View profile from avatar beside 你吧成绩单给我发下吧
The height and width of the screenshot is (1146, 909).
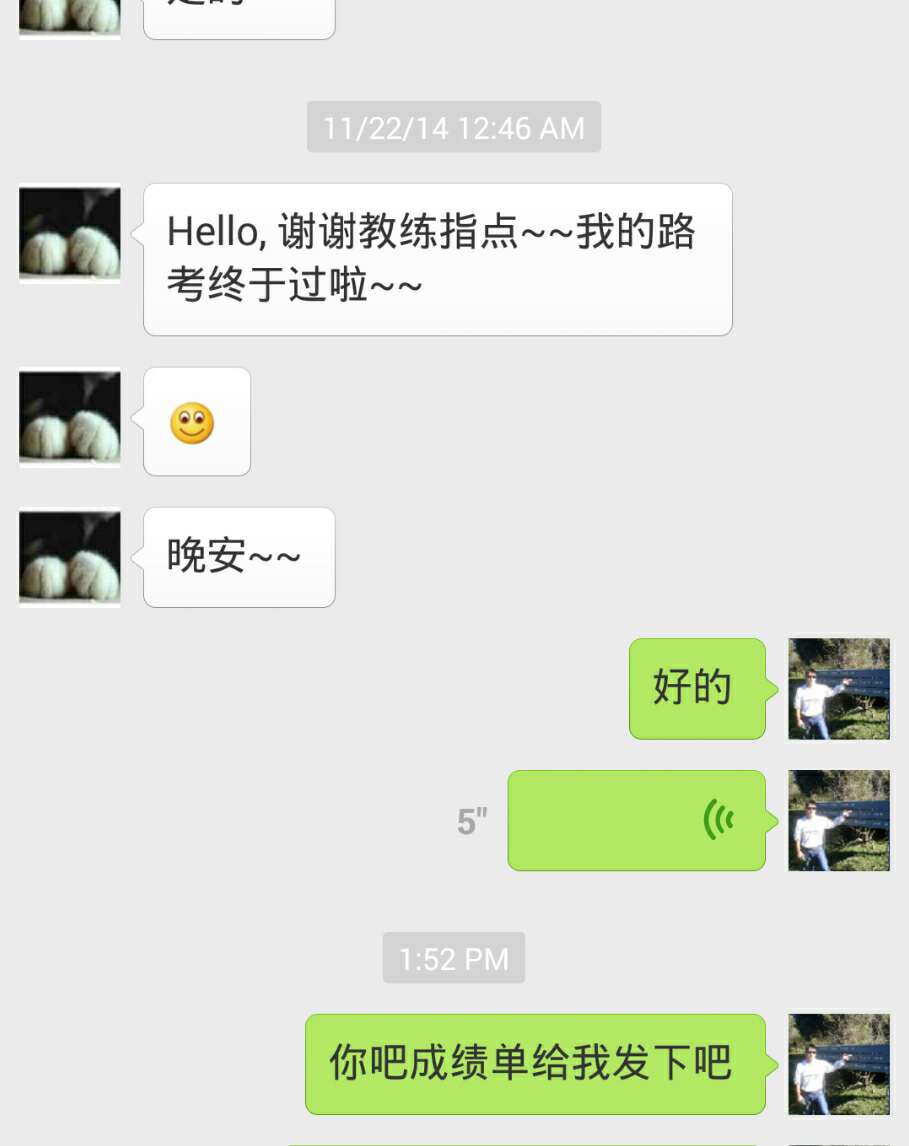[839, 1064]
